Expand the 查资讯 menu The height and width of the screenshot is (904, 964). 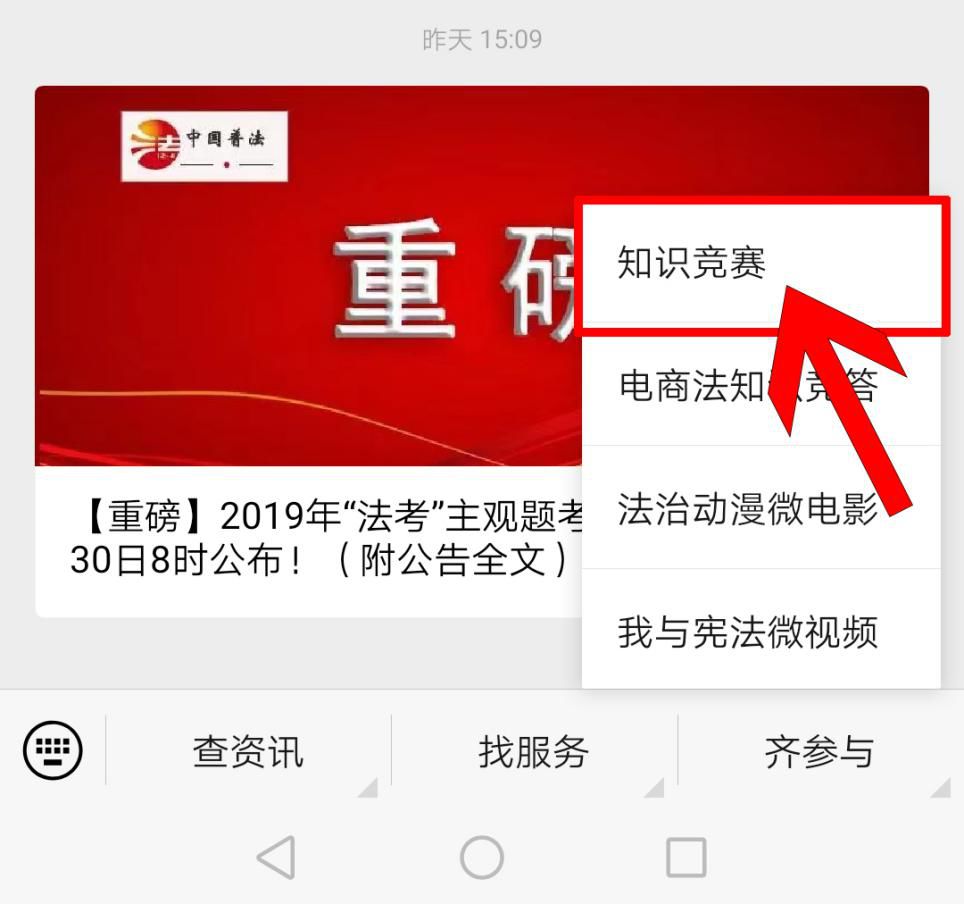point(248,752)
